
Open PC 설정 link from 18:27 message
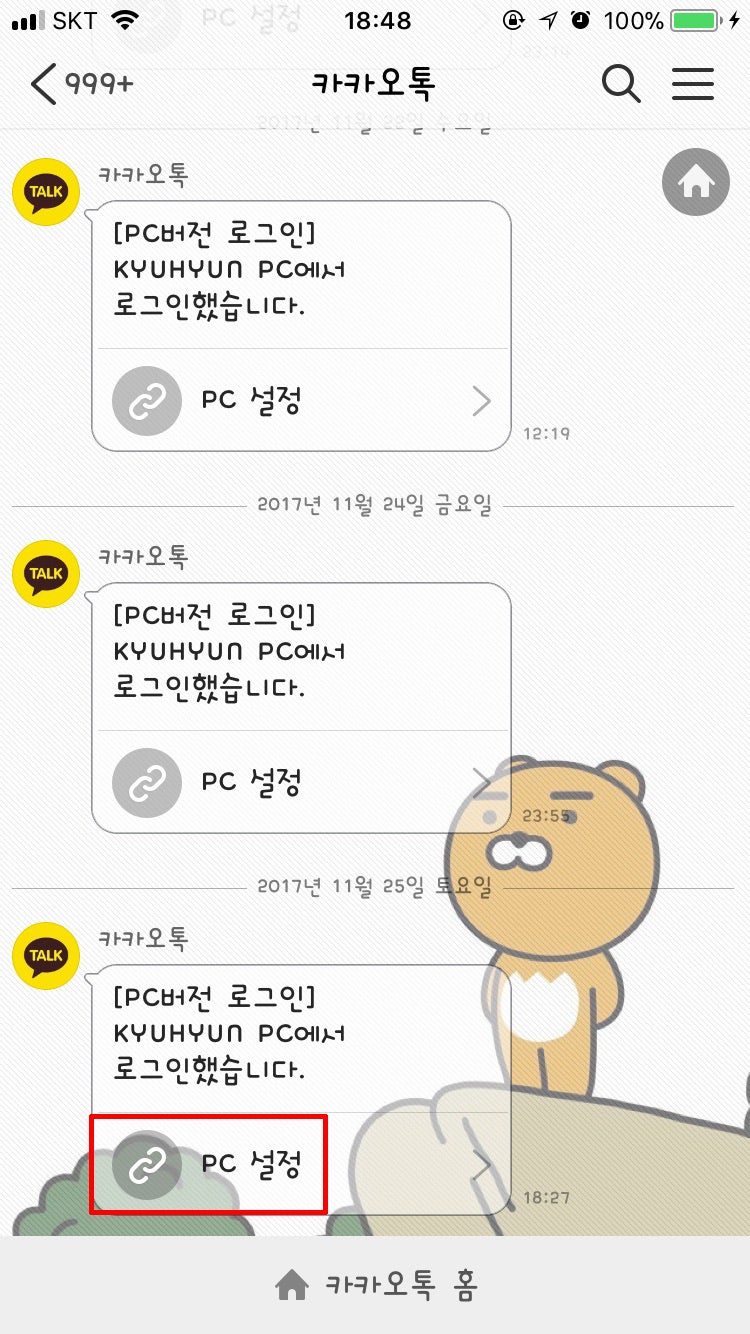302,1164
